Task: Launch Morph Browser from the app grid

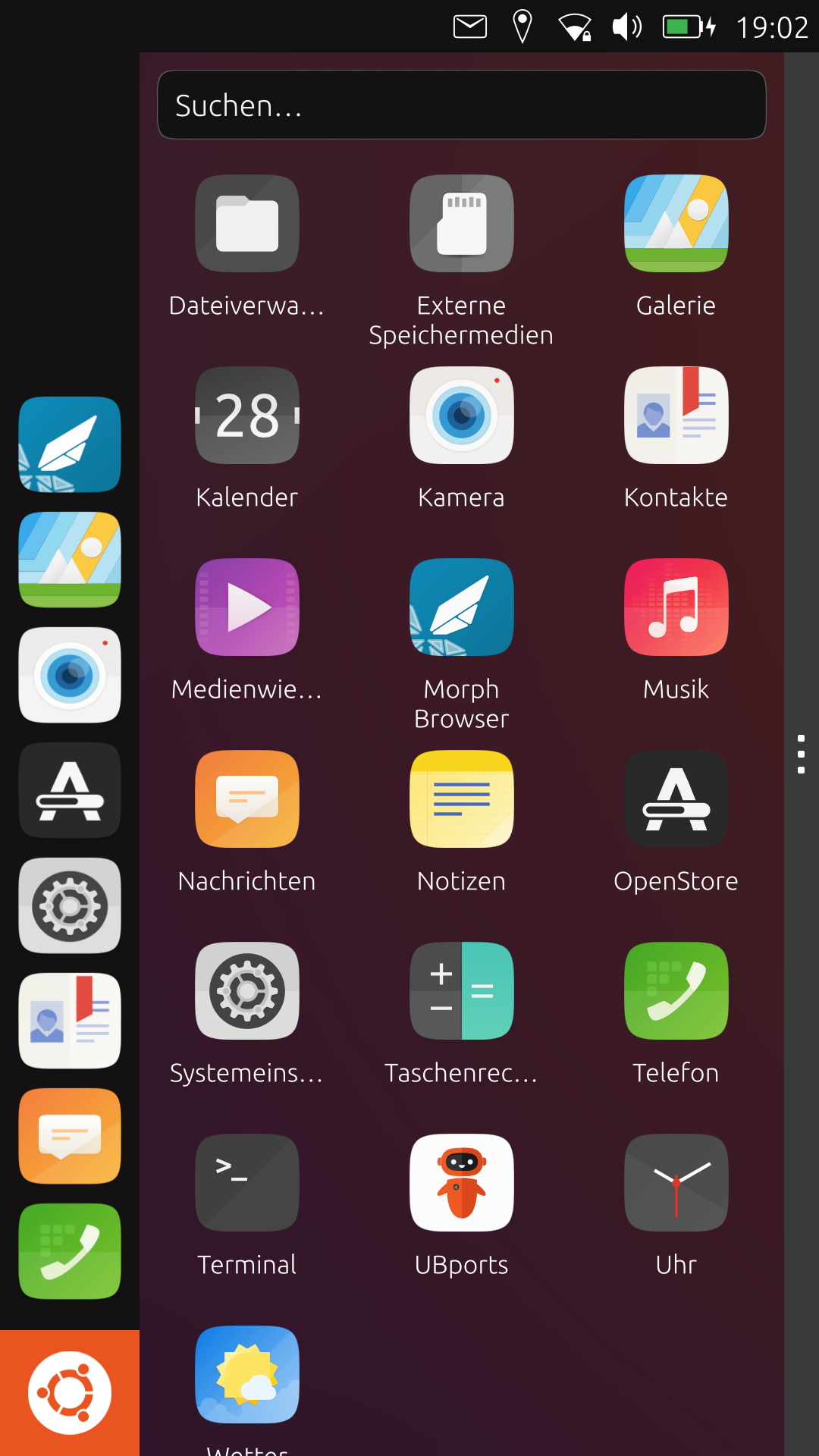Action: pos(461,607)
